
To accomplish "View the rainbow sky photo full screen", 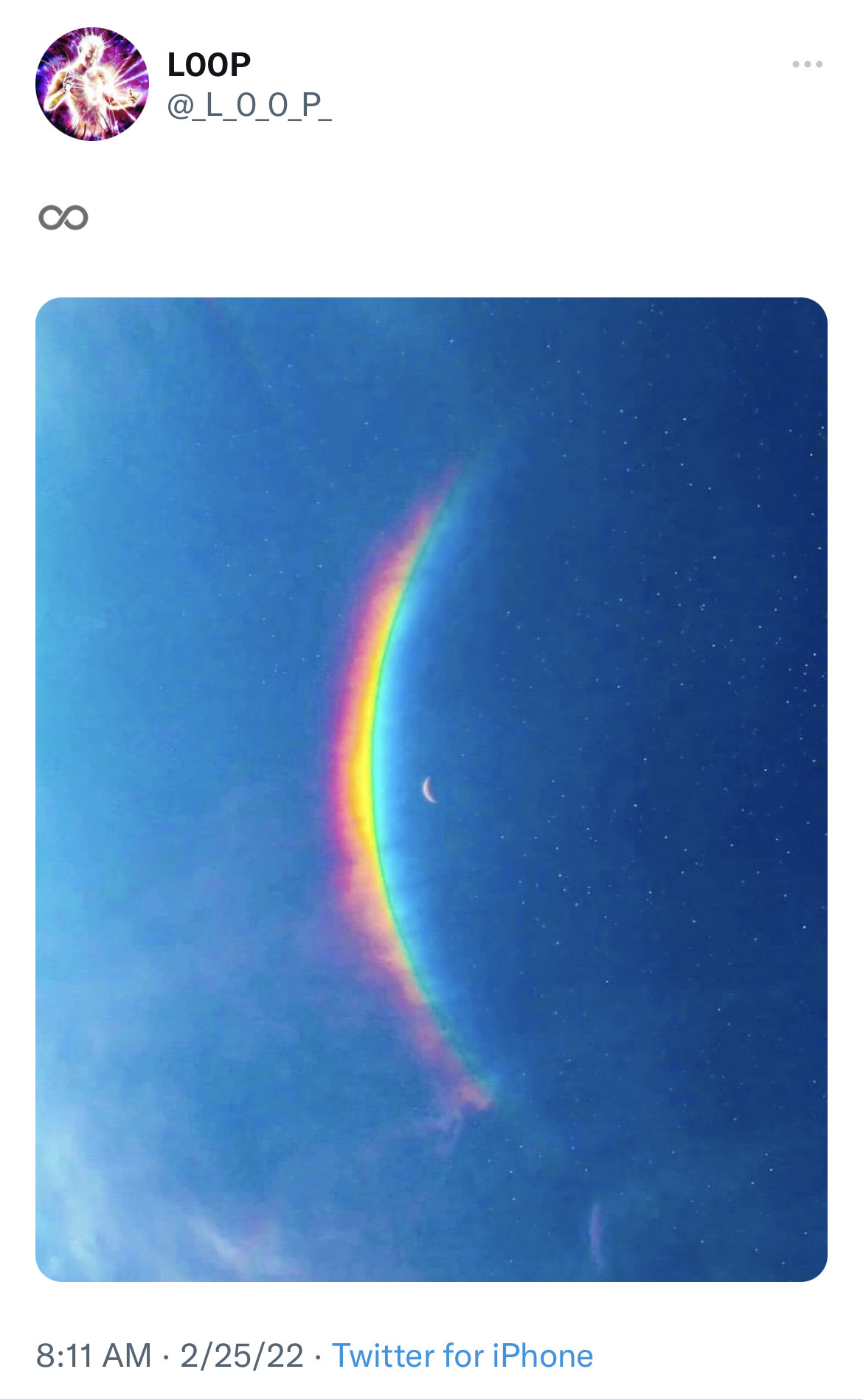I will coord(431,789).
